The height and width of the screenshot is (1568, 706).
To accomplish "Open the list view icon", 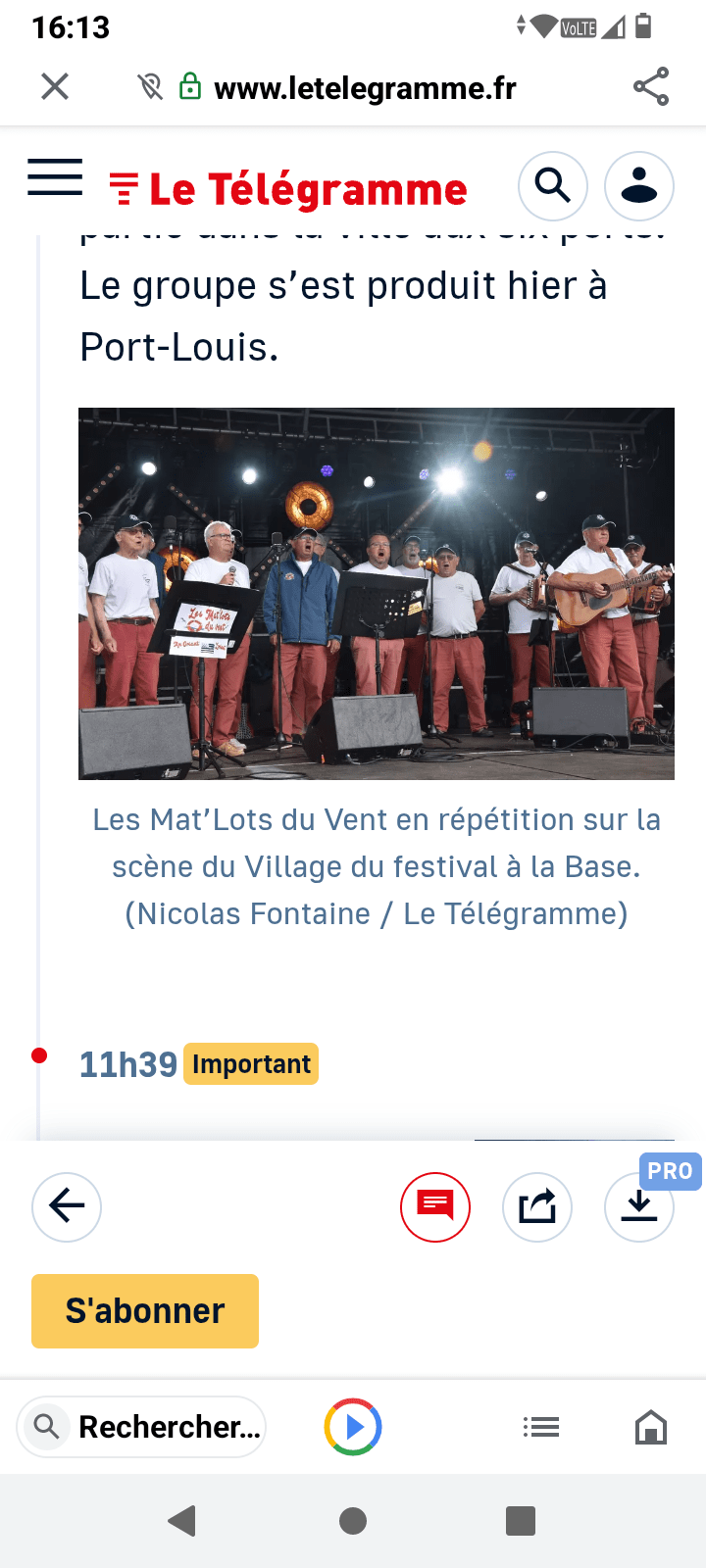I will coord(541,1428).
